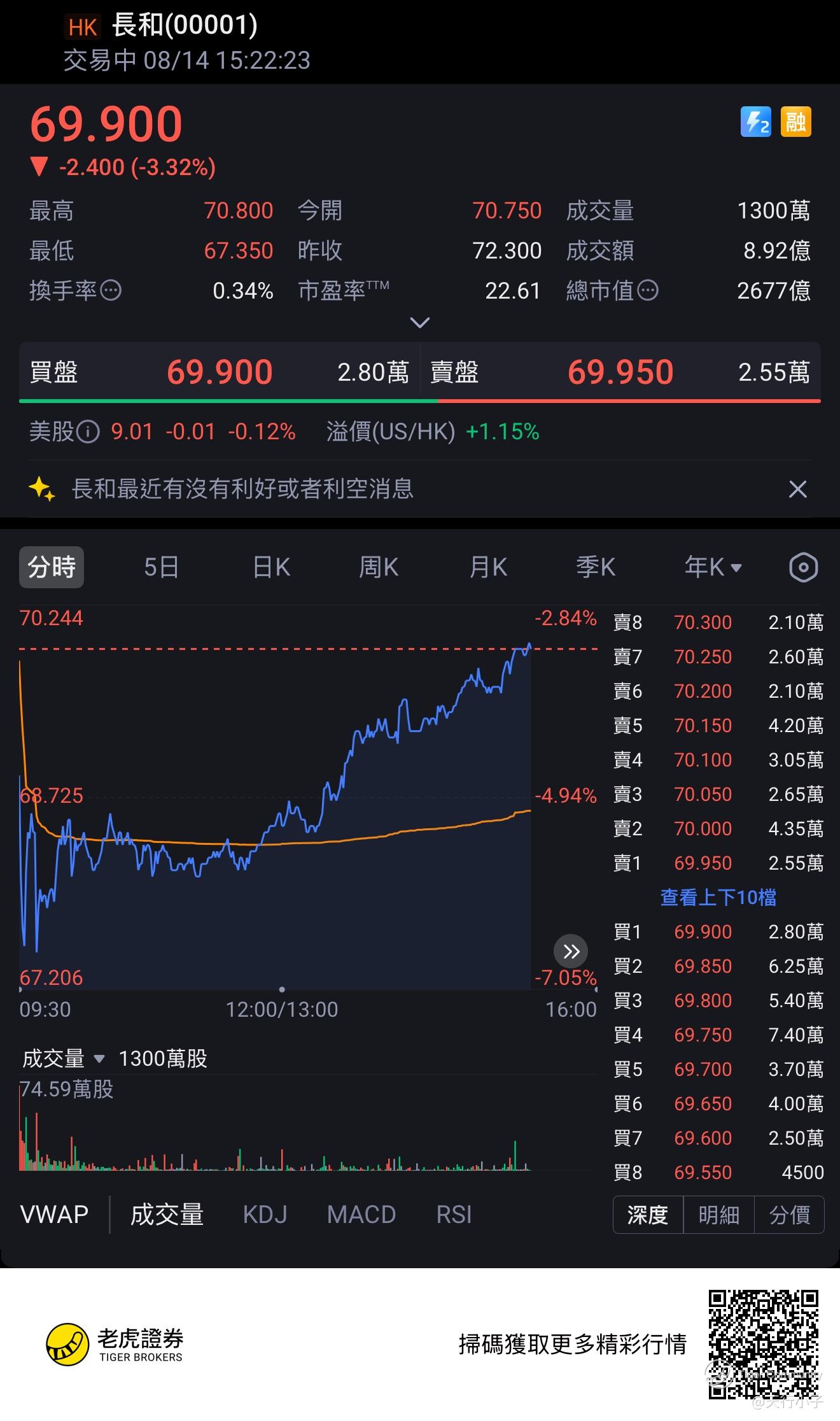The width and height of the screenshot is (840, 1421).
Task: Switch to the 明細 tab
Action: point(718,1215)
